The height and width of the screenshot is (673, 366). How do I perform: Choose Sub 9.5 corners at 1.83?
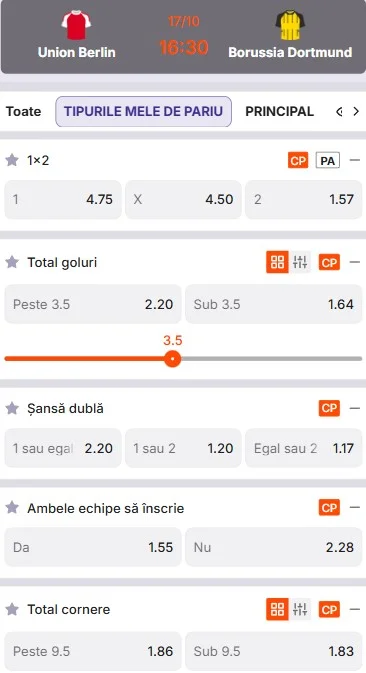tap(274, 651)
